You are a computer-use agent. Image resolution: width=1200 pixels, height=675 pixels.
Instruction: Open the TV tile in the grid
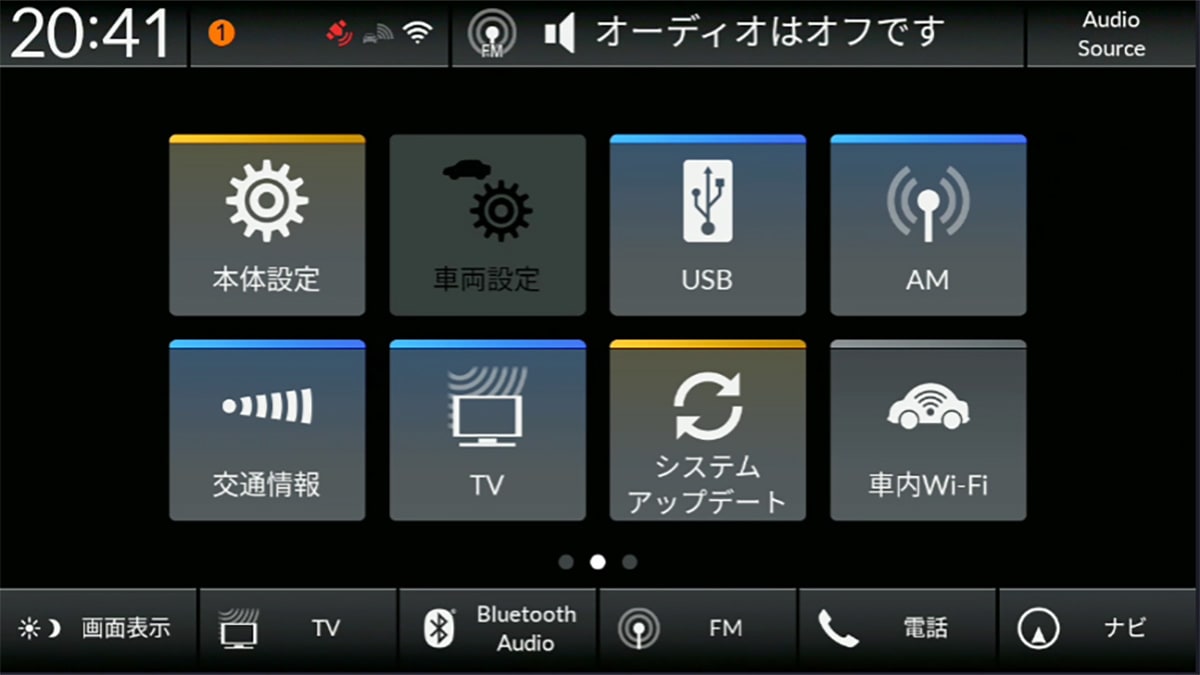coord(487,431)
